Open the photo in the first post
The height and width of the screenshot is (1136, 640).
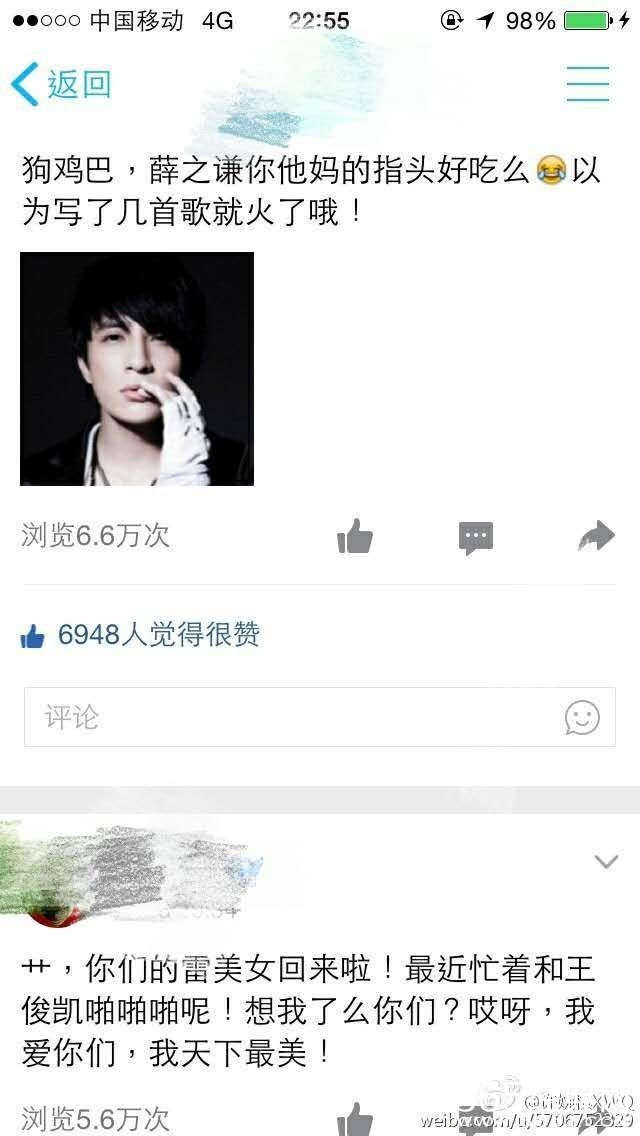pyautogui.click(x=137, y=369)
